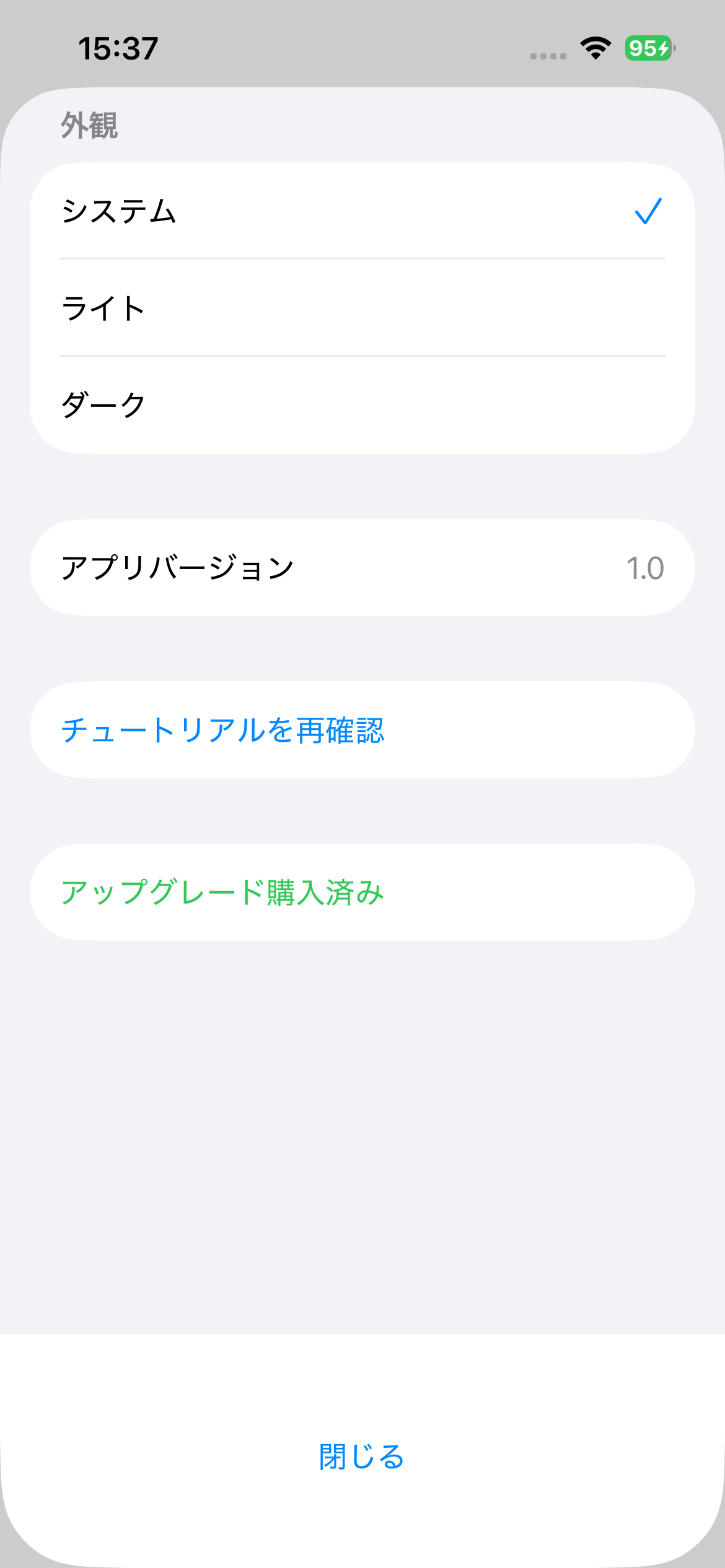725x1568 pixels.
Task: Tap the charging bolt inside battery icon
Action: (x=663, y=48)
